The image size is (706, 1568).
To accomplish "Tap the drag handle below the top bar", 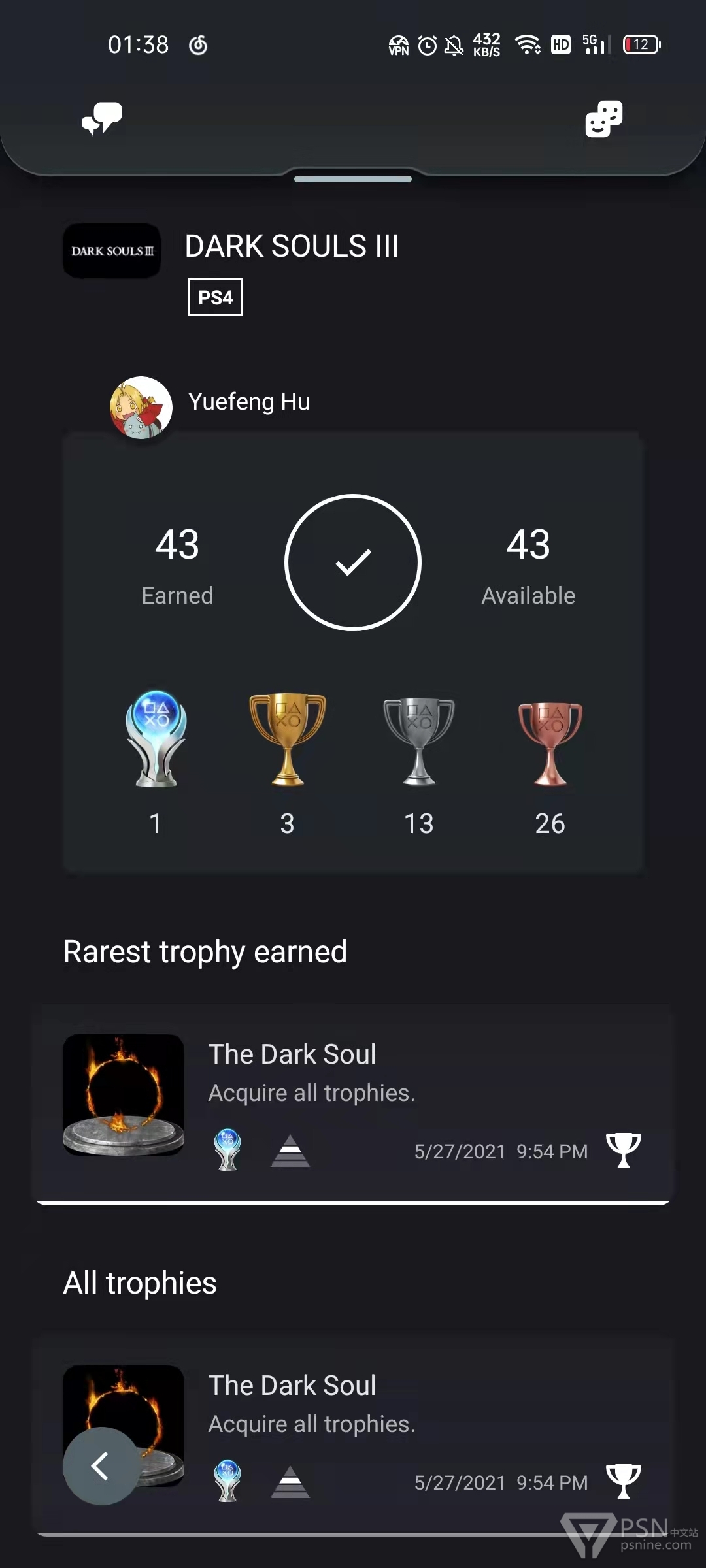I will pyautogui.click(x=353, y=178).
